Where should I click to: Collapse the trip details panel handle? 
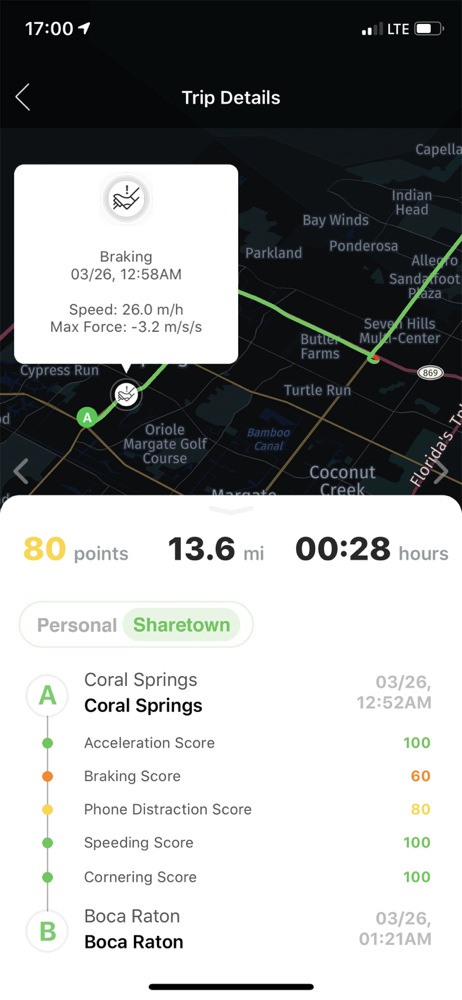(x=231, y=510)
